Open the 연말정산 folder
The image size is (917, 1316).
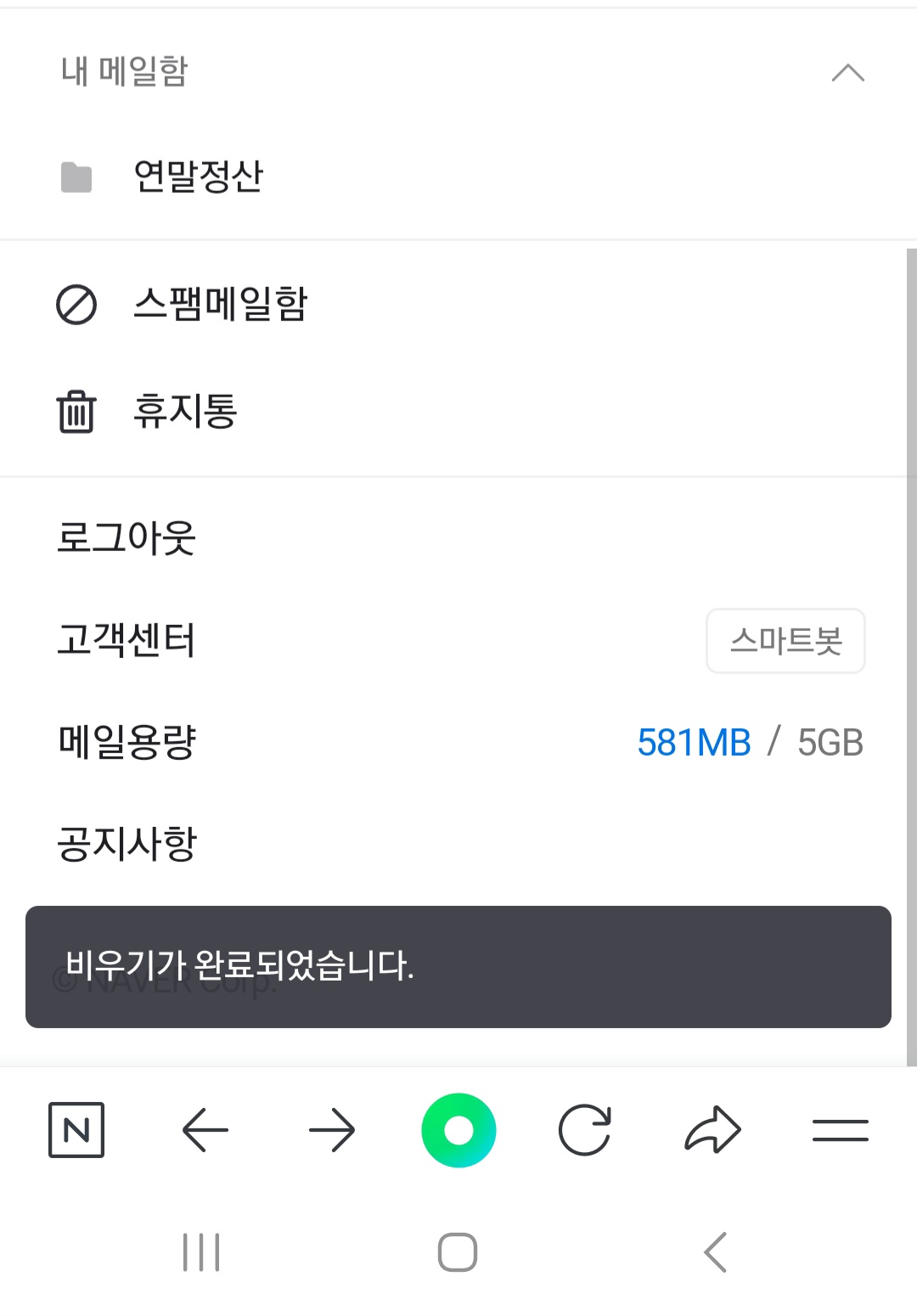(198, 177)
